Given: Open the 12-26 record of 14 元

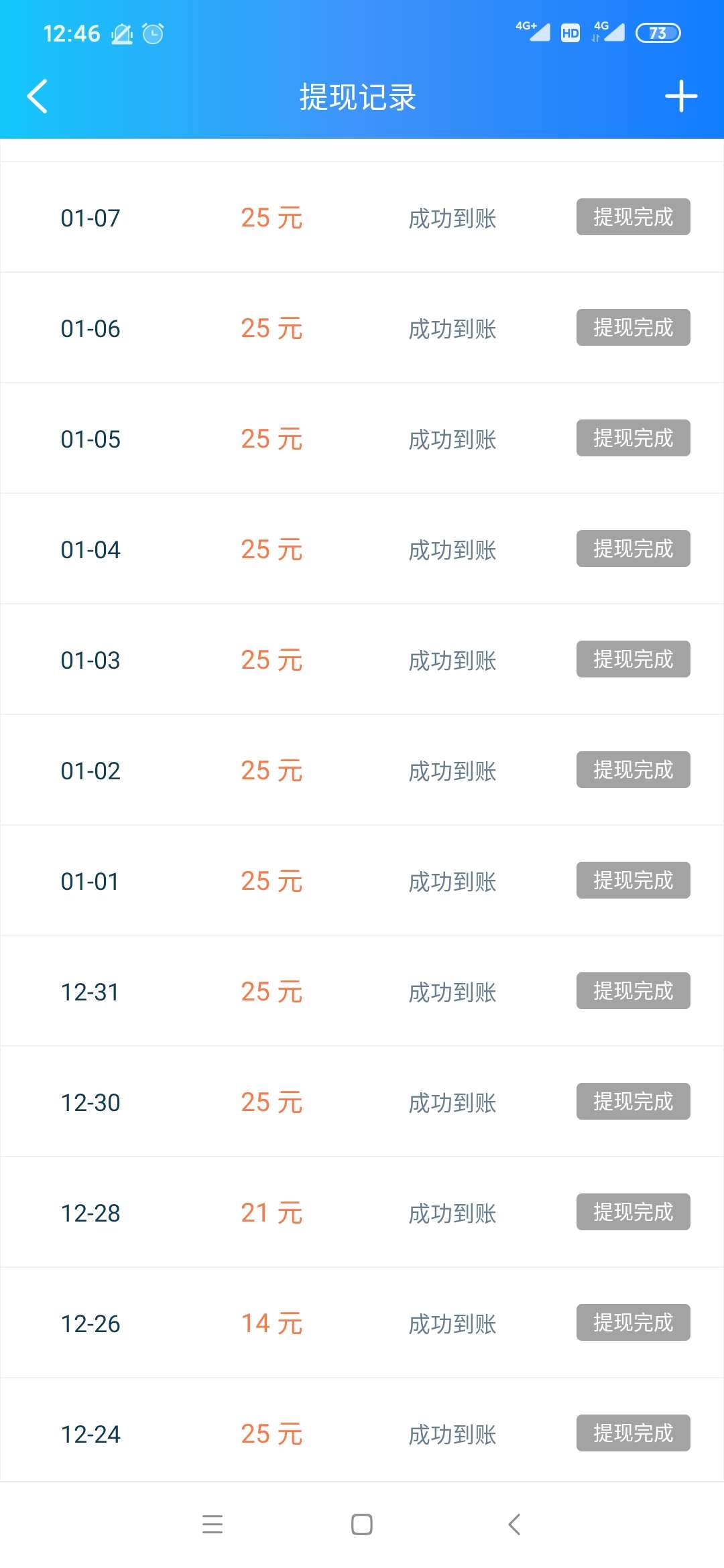Looking at the screenshot, I should (362, 1323).
